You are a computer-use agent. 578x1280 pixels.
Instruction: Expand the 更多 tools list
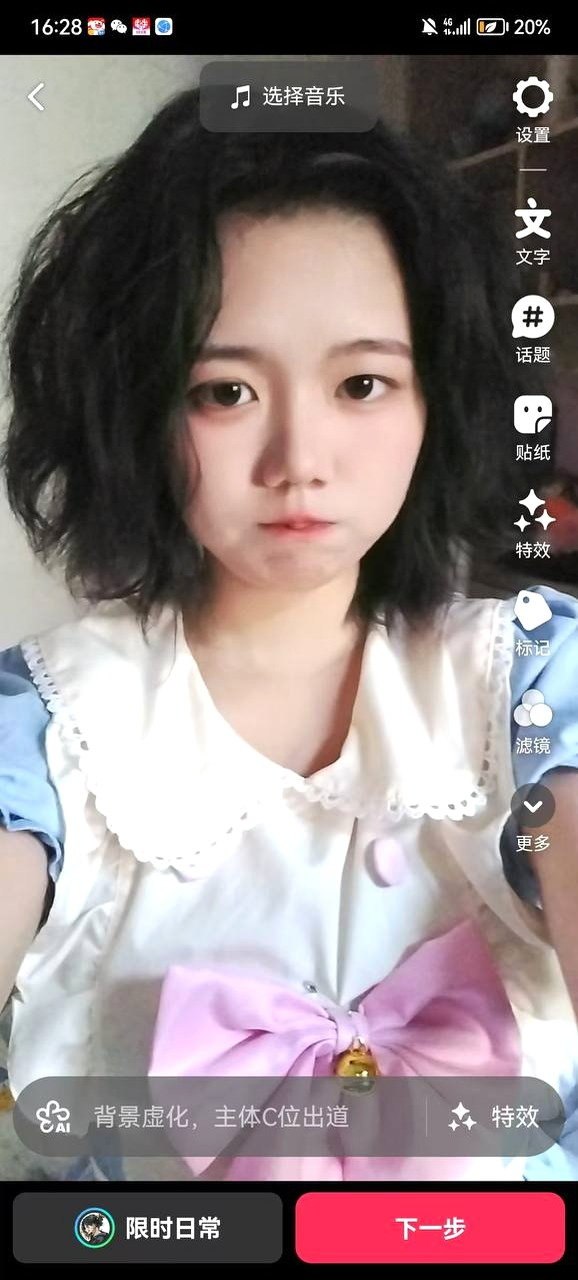pyautogui.click(x=533, y=818)
